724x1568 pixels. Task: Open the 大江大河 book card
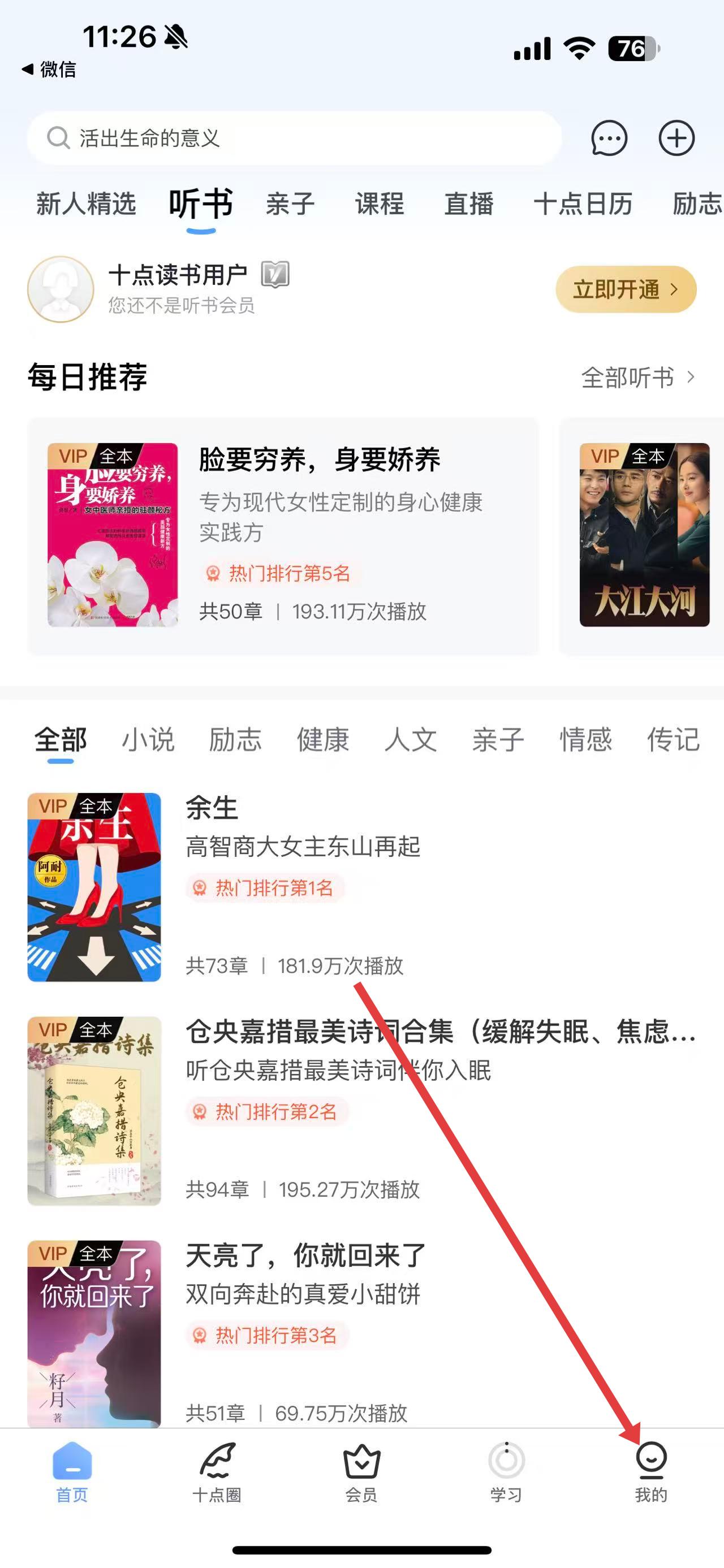pyautogui.click(x=644, y=536)
